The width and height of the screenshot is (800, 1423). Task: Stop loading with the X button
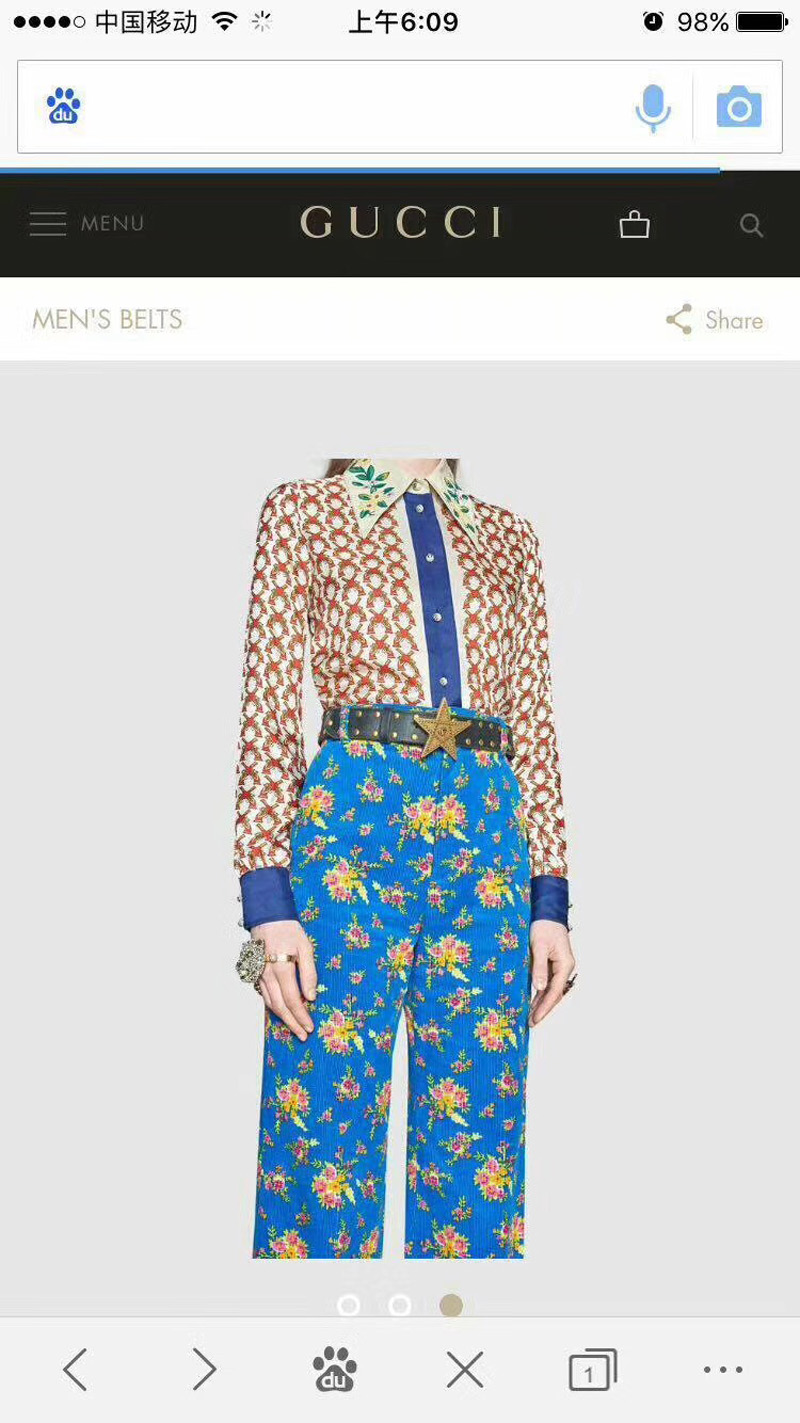pyautogui.click(x=465, y=1369)
